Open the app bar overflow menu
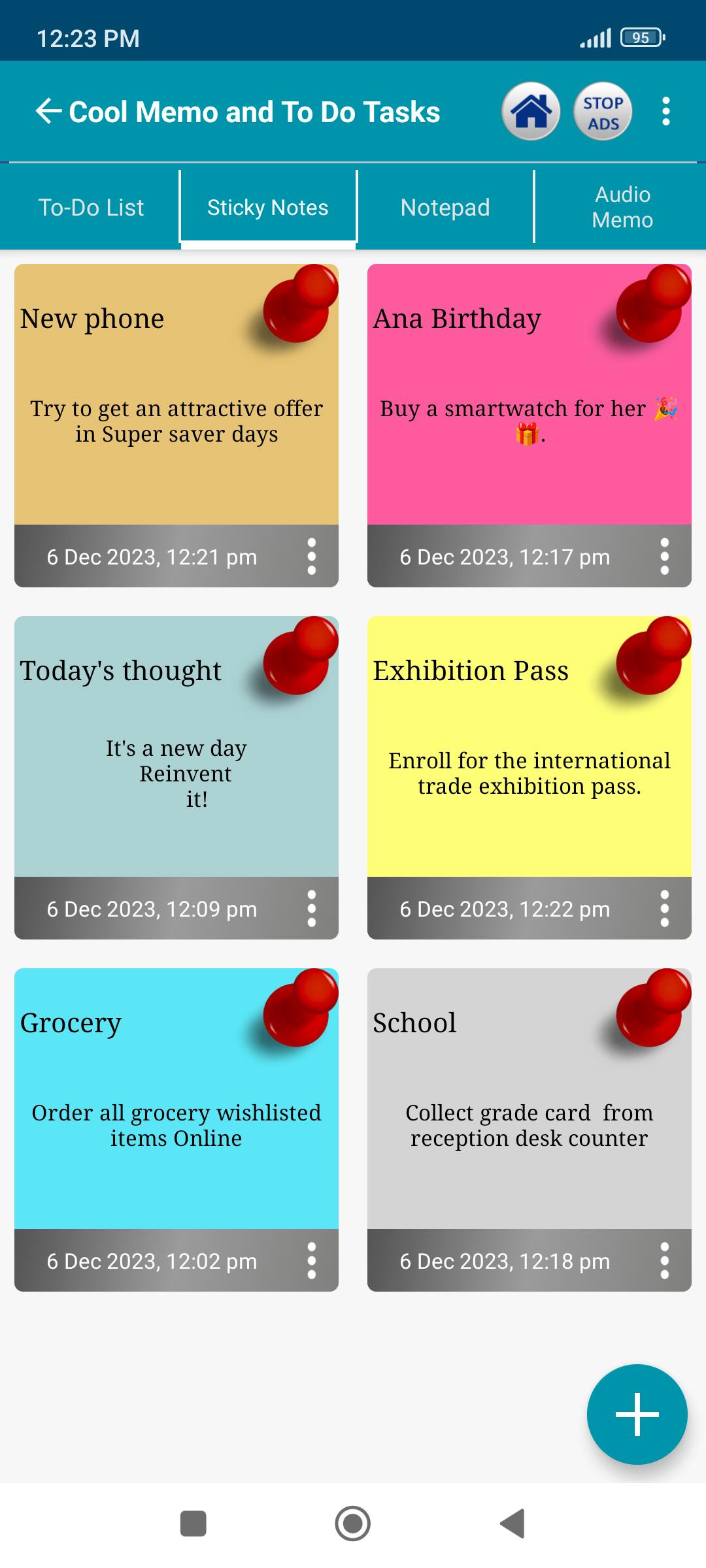Screen dimensions: 706x1568 click(x=665, y=112)
